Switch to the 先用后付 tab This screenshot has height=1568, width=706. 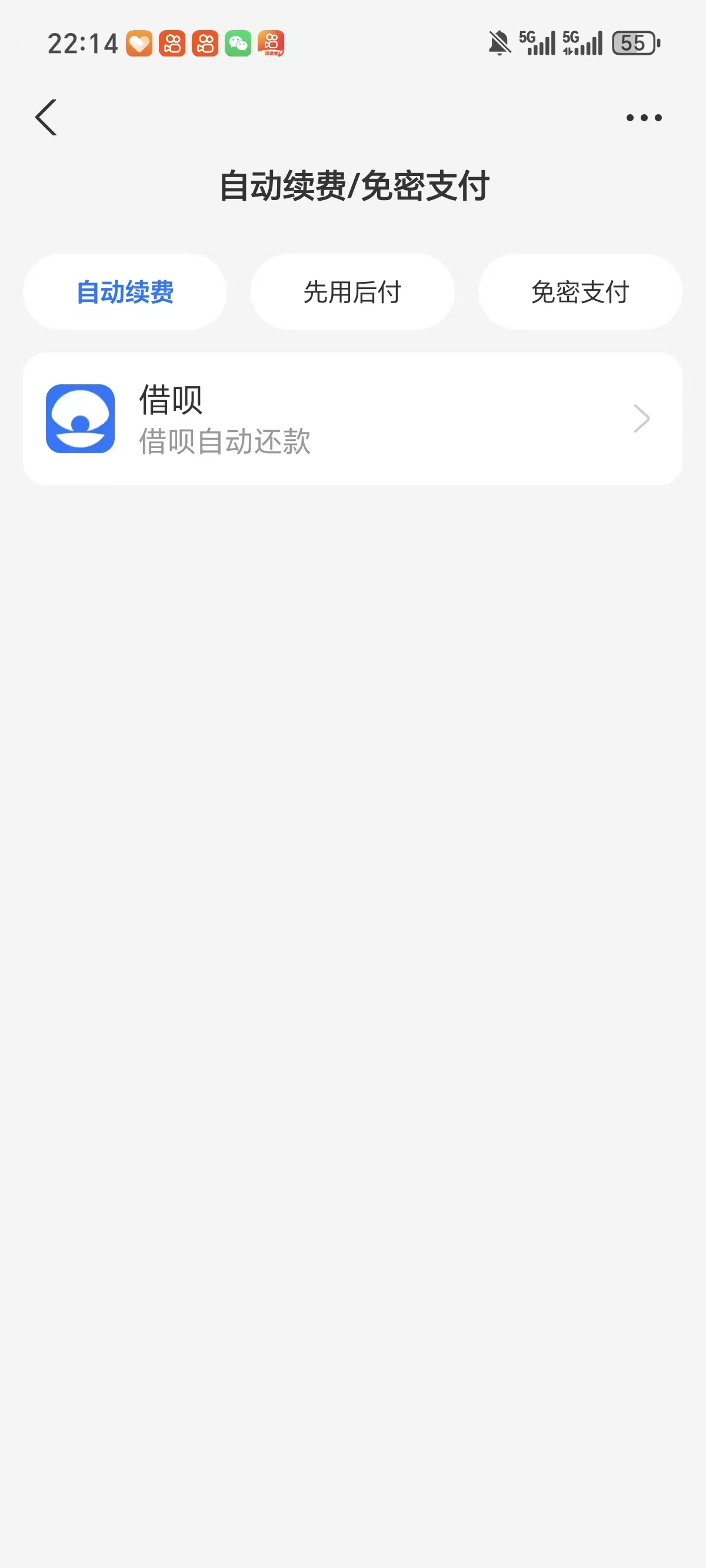coord(352,292)
